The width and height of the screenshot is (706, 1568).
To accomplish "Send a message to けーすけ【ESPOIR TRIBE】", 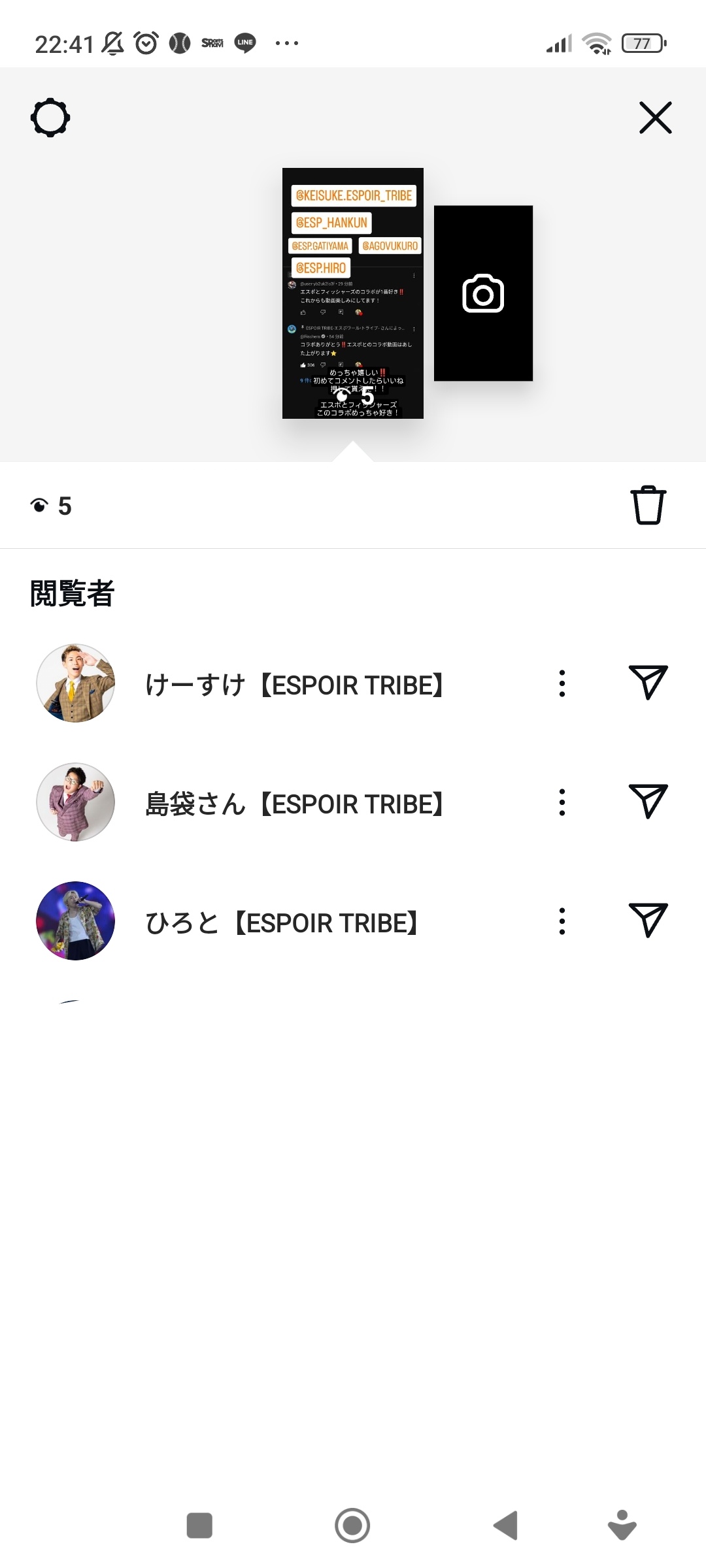I will click(648, 682).
